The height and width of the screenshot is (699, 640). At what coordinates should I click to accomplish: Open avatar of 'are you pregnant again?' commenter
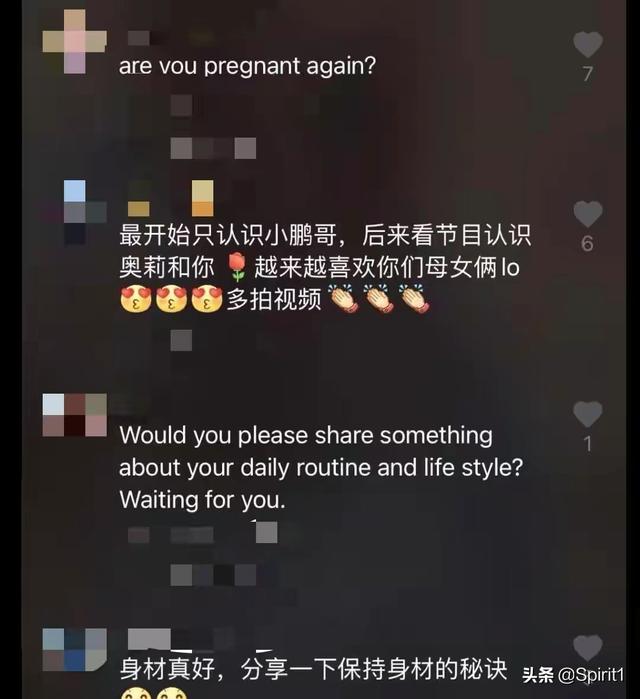(x=72, y=40)
